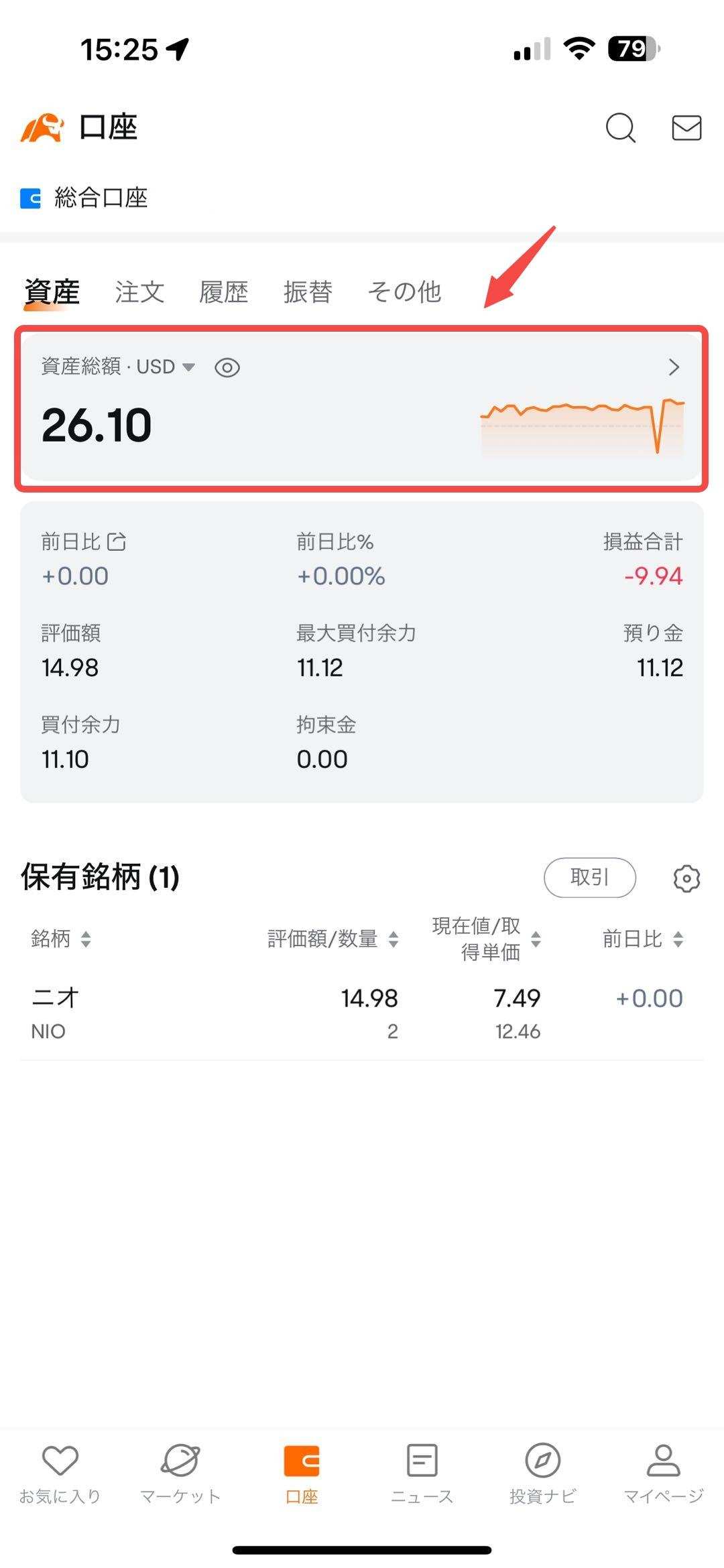The height and width of the screenshot is (1568, 724).
Task: Open total assets detail chevron
Action: coord(674,367)
